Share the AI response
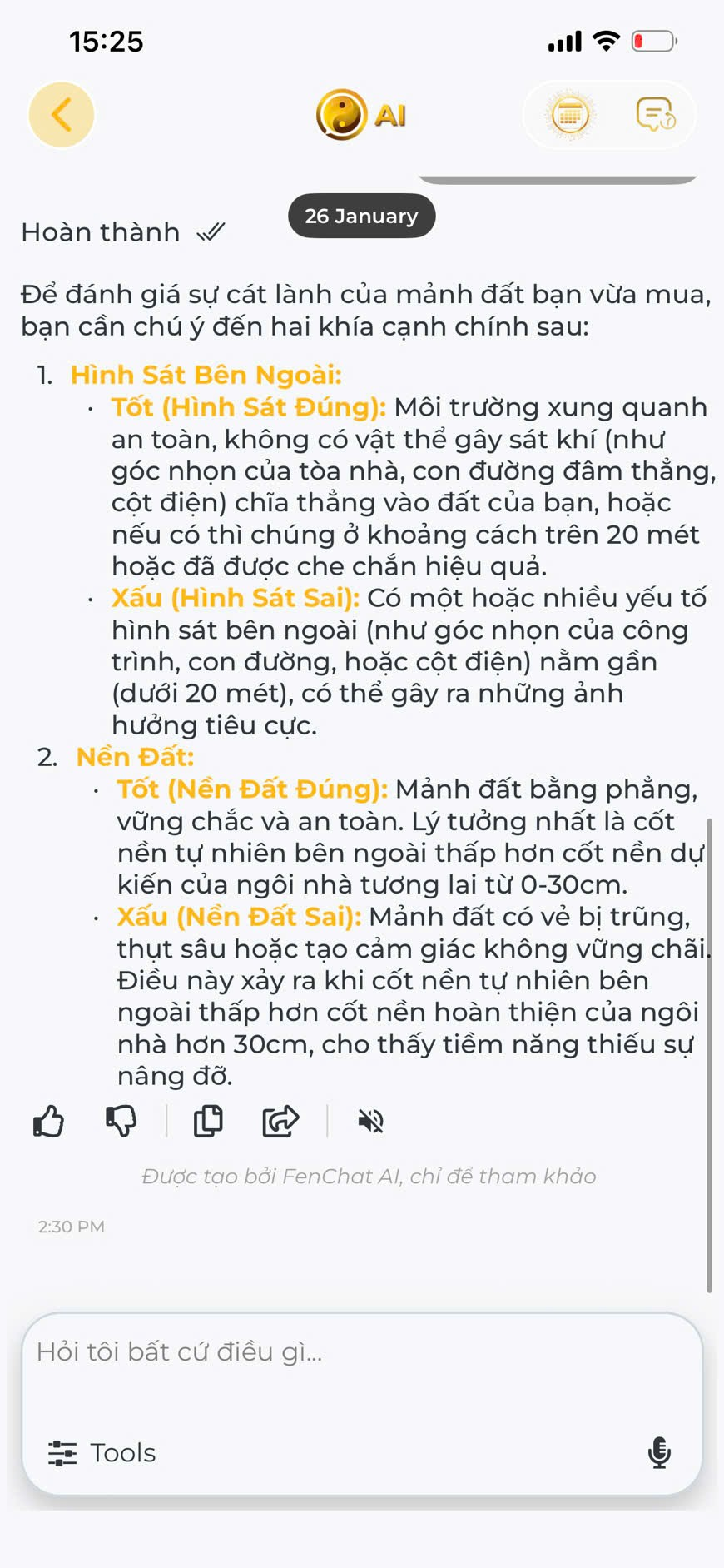 click(280, 1121)
